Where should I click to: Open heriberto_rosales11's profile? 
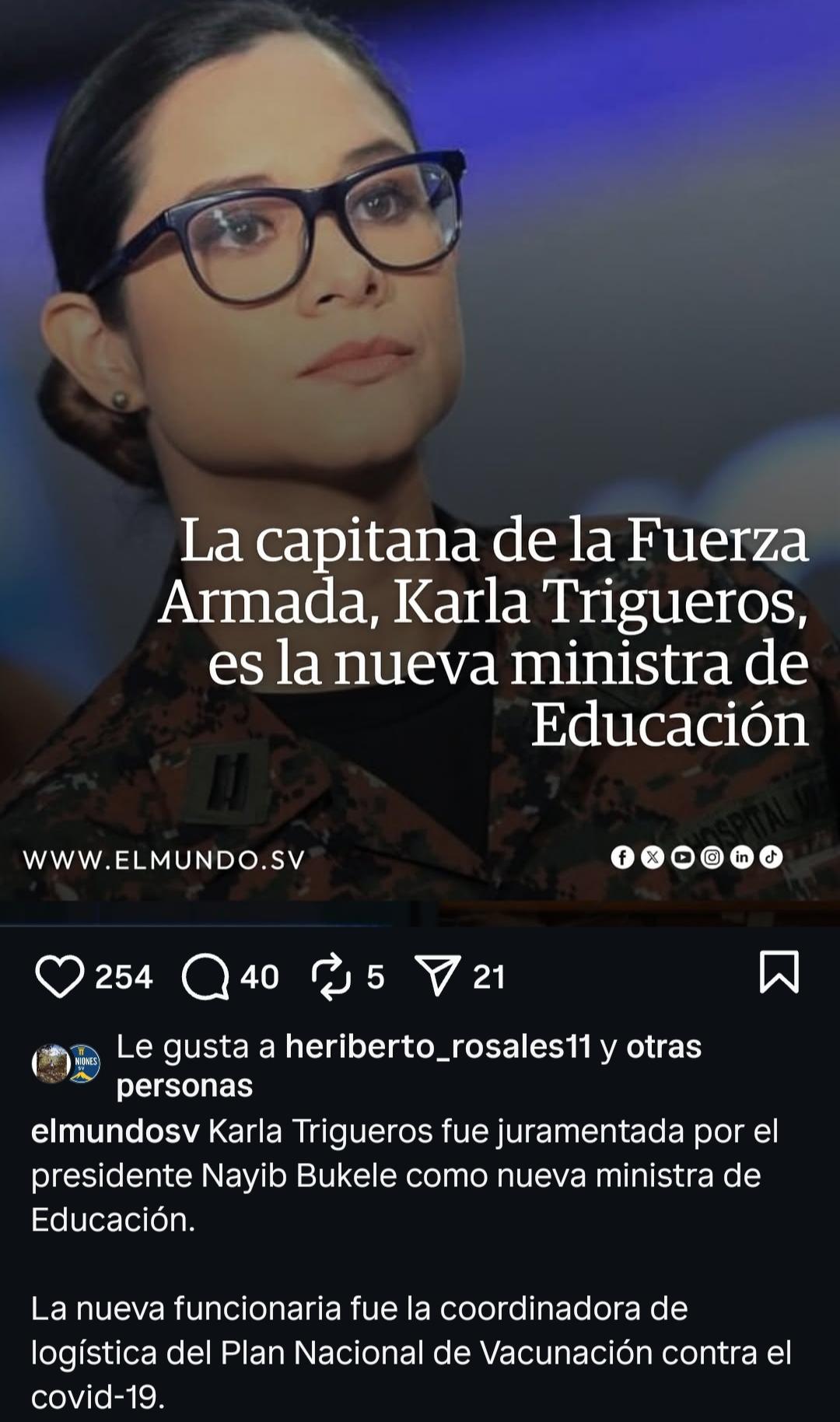pyautogui.click(x=439, y=1047)
